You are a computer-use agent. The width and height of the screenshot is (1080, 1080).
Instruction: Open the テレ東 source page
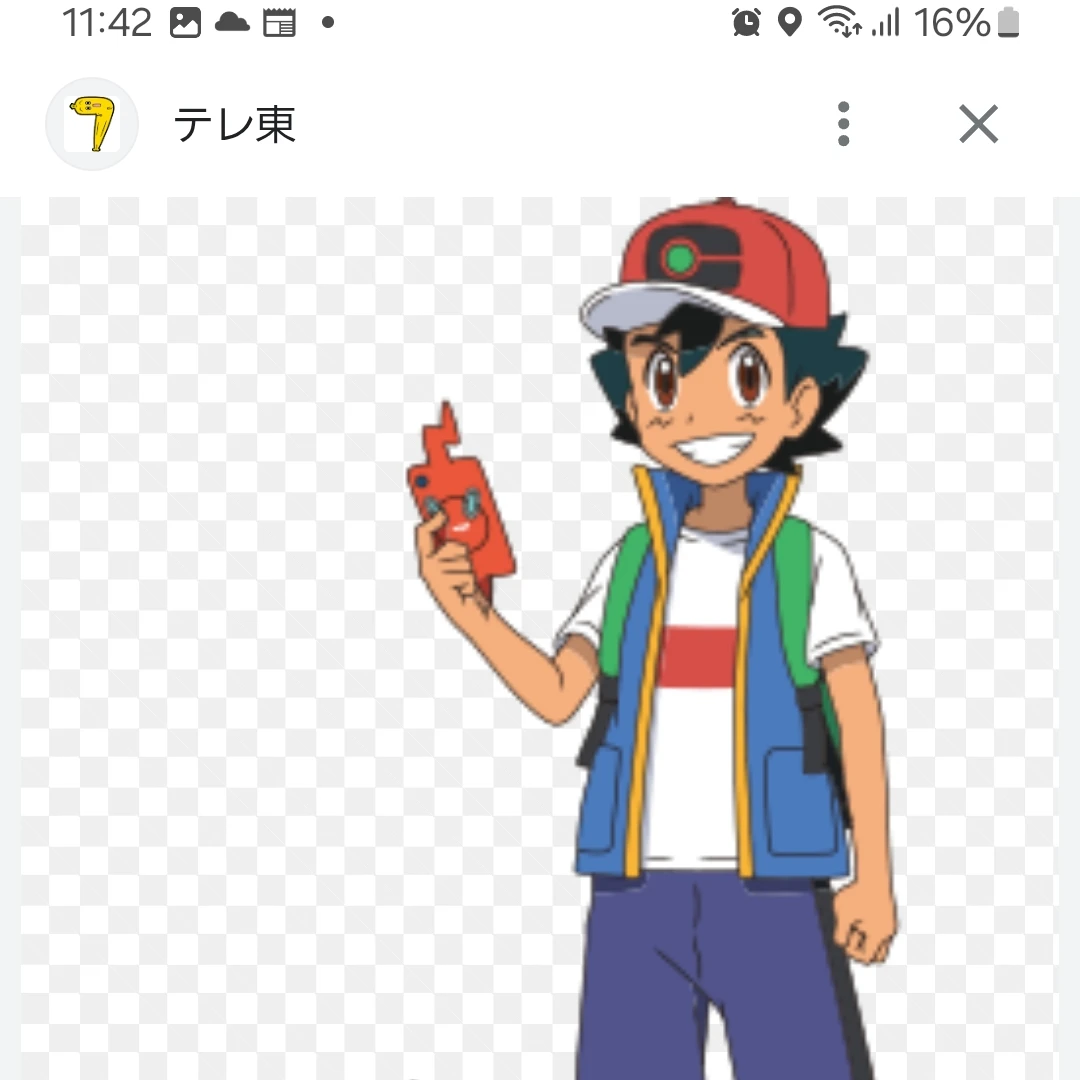tap(234, 125)
